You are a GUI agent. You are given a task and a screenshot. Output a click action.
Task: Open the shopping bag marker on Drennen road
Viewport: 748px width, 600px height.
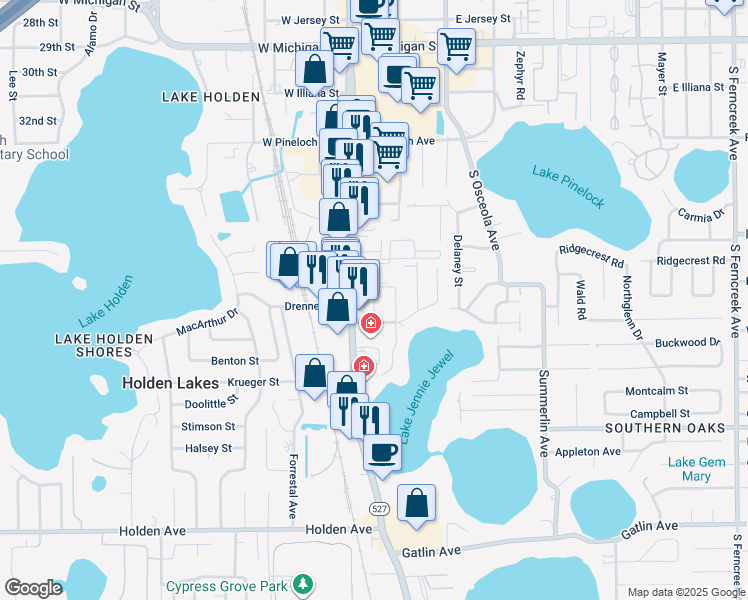click(x=337, y=309)
